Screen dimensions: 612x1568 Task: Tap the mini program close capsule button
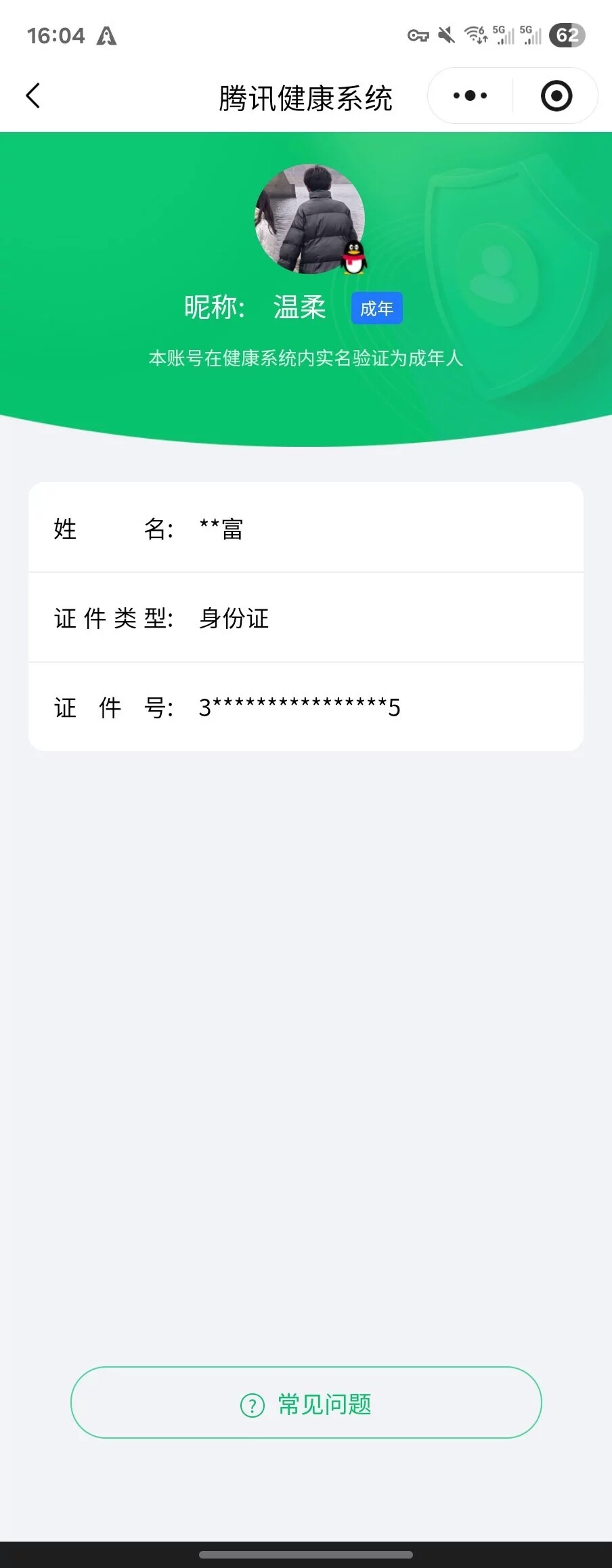tap(556, 95)
